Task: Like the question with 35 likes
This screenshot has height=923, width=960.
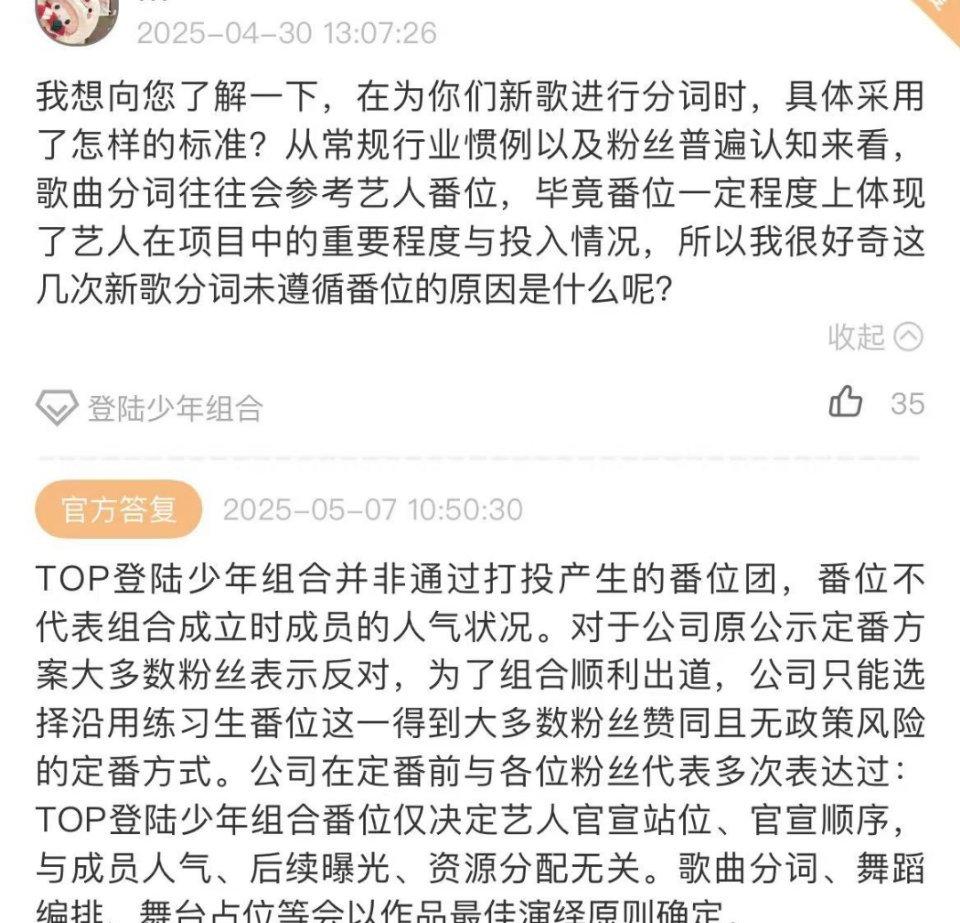Action: (846, 403)
